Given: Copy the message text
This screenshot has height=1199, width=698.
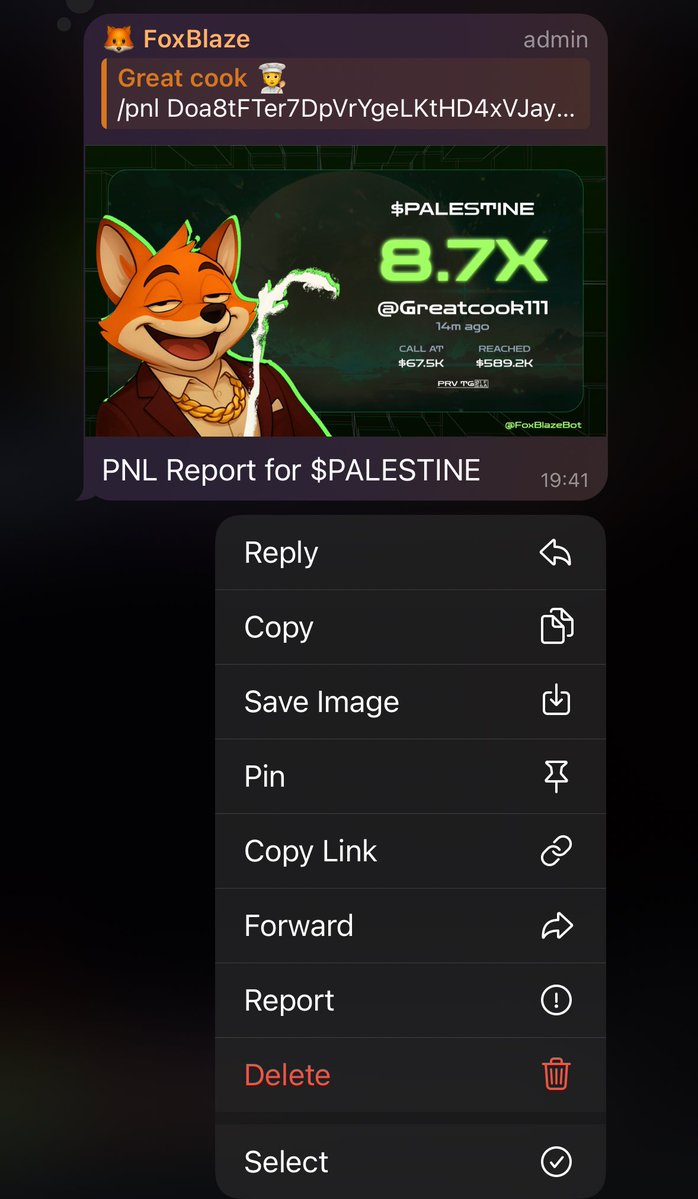Looking at the screenshot, I should coord(410,628).
